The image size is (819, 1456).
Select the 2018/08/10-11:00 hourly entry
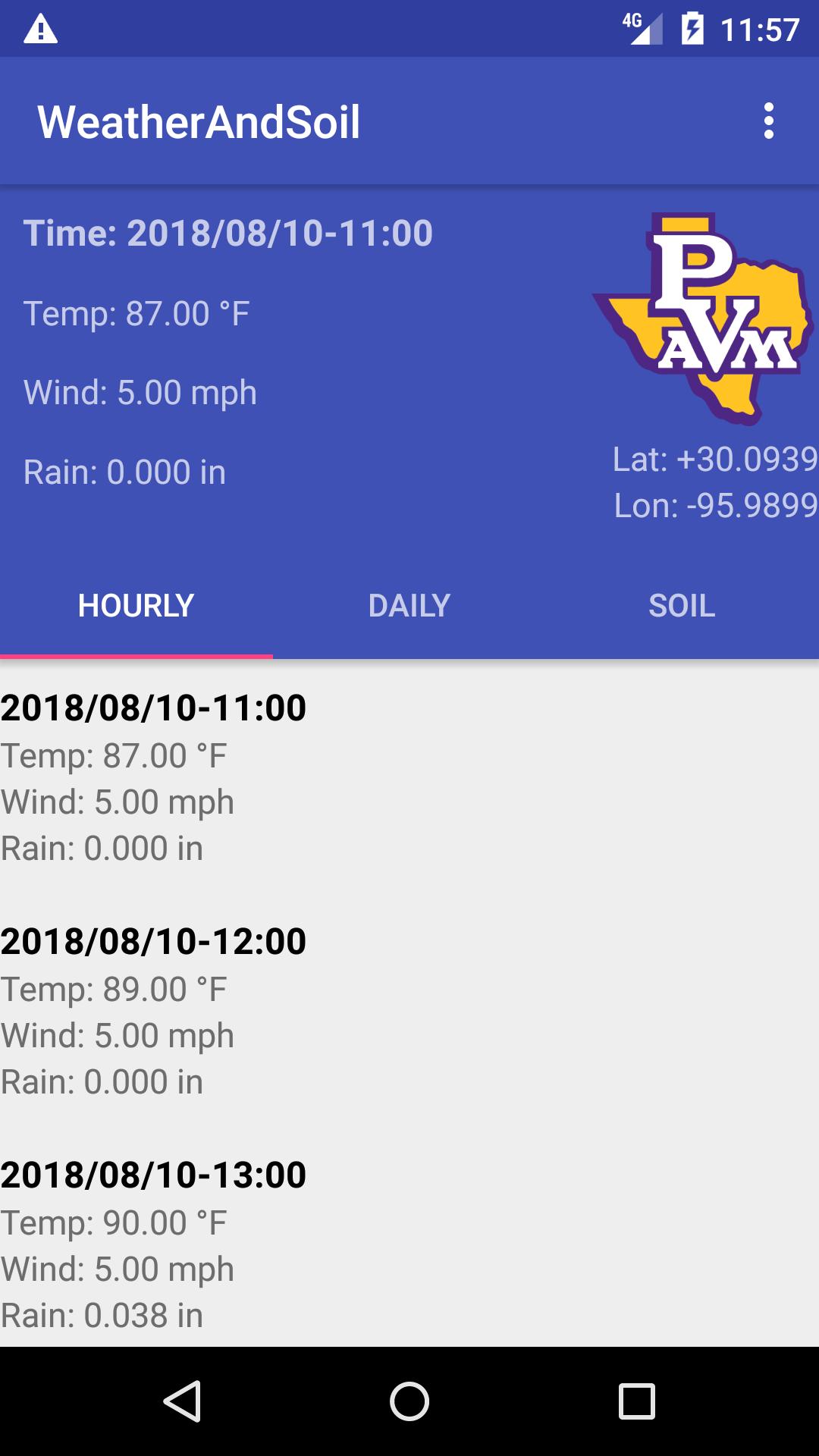[x=152, y=777]
